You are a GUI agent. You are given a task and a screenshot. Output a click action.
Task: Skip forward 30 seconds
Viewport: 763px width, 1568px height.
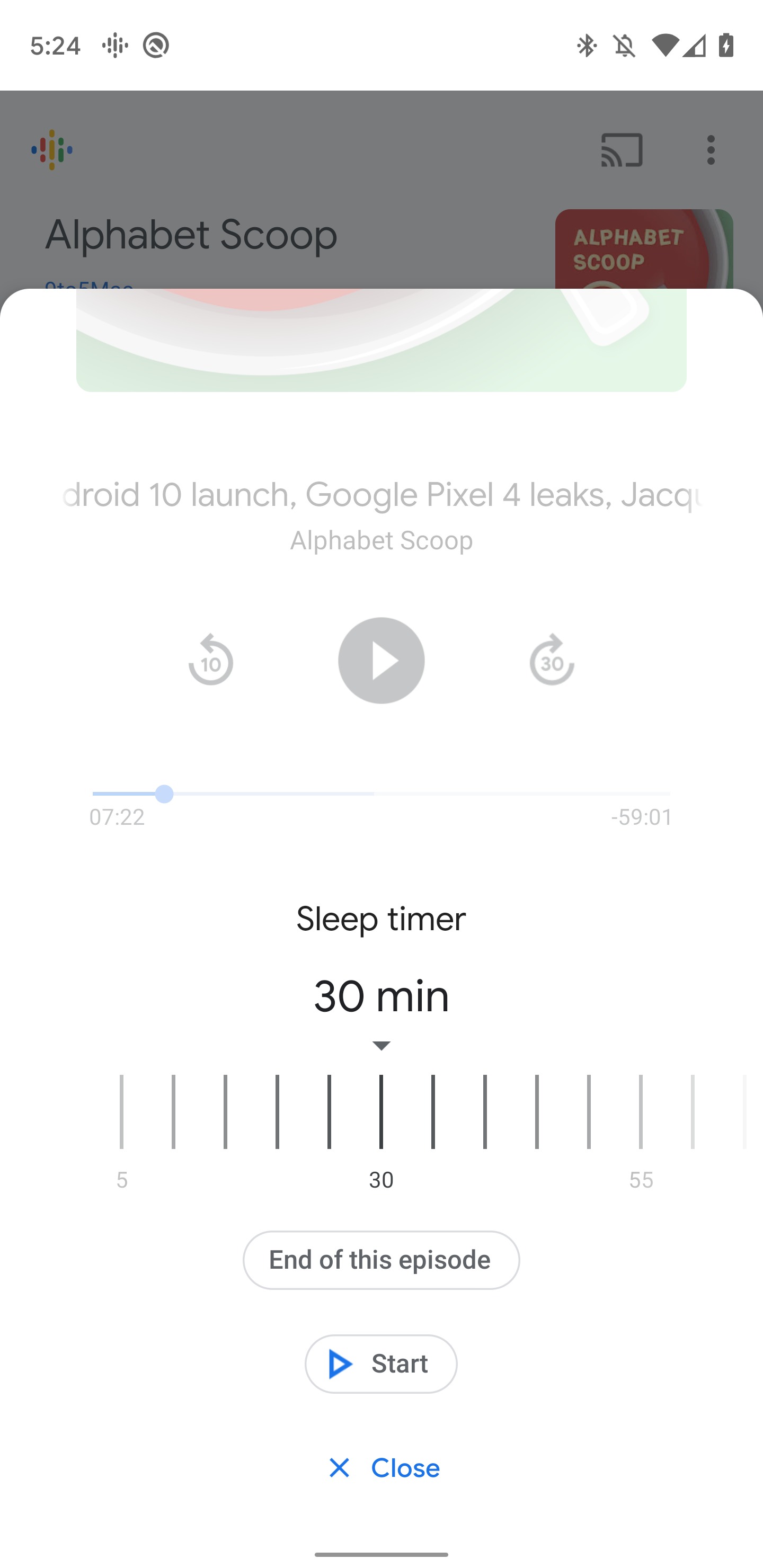click(x=552, y=661)
